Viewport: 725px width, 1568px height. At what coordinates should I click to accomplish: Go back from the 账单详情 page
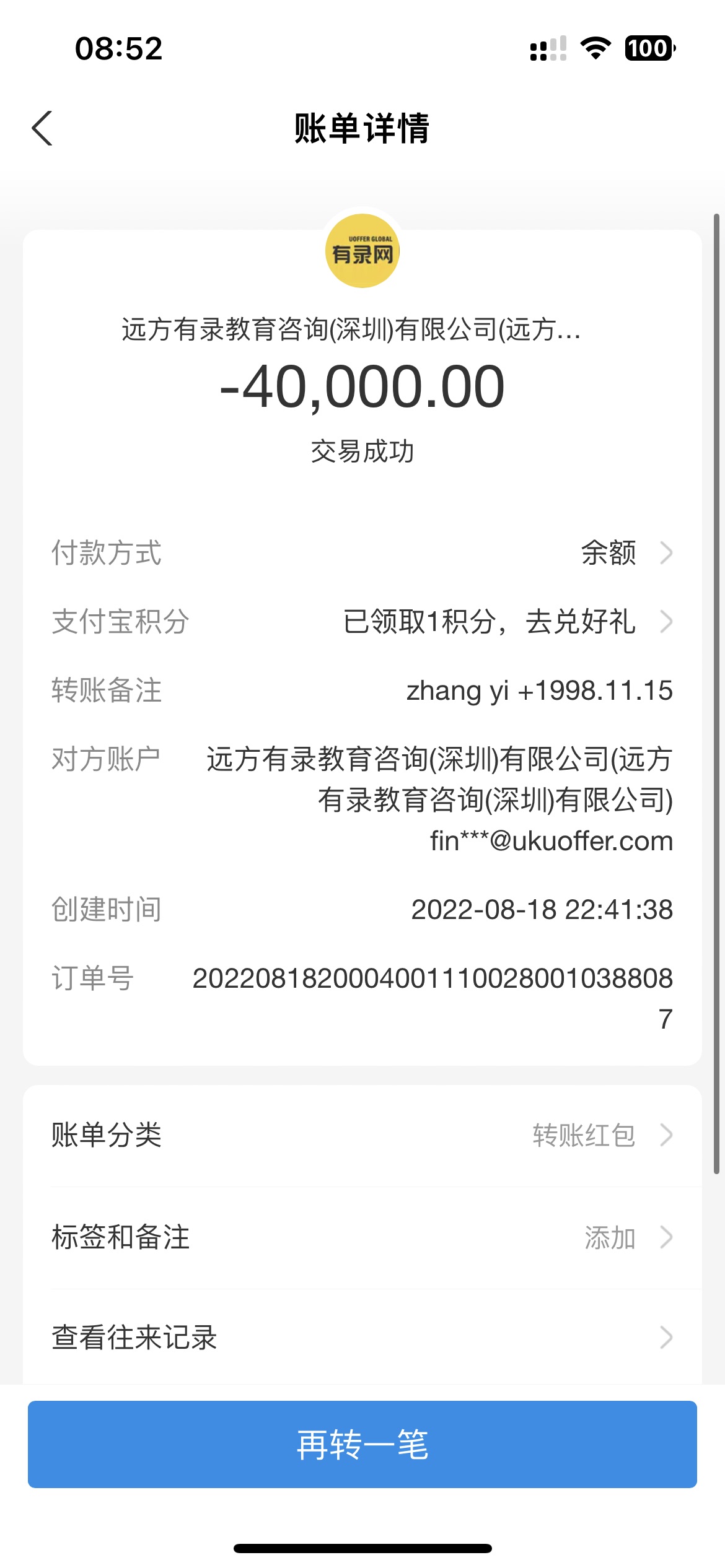[x=42, y=128]
